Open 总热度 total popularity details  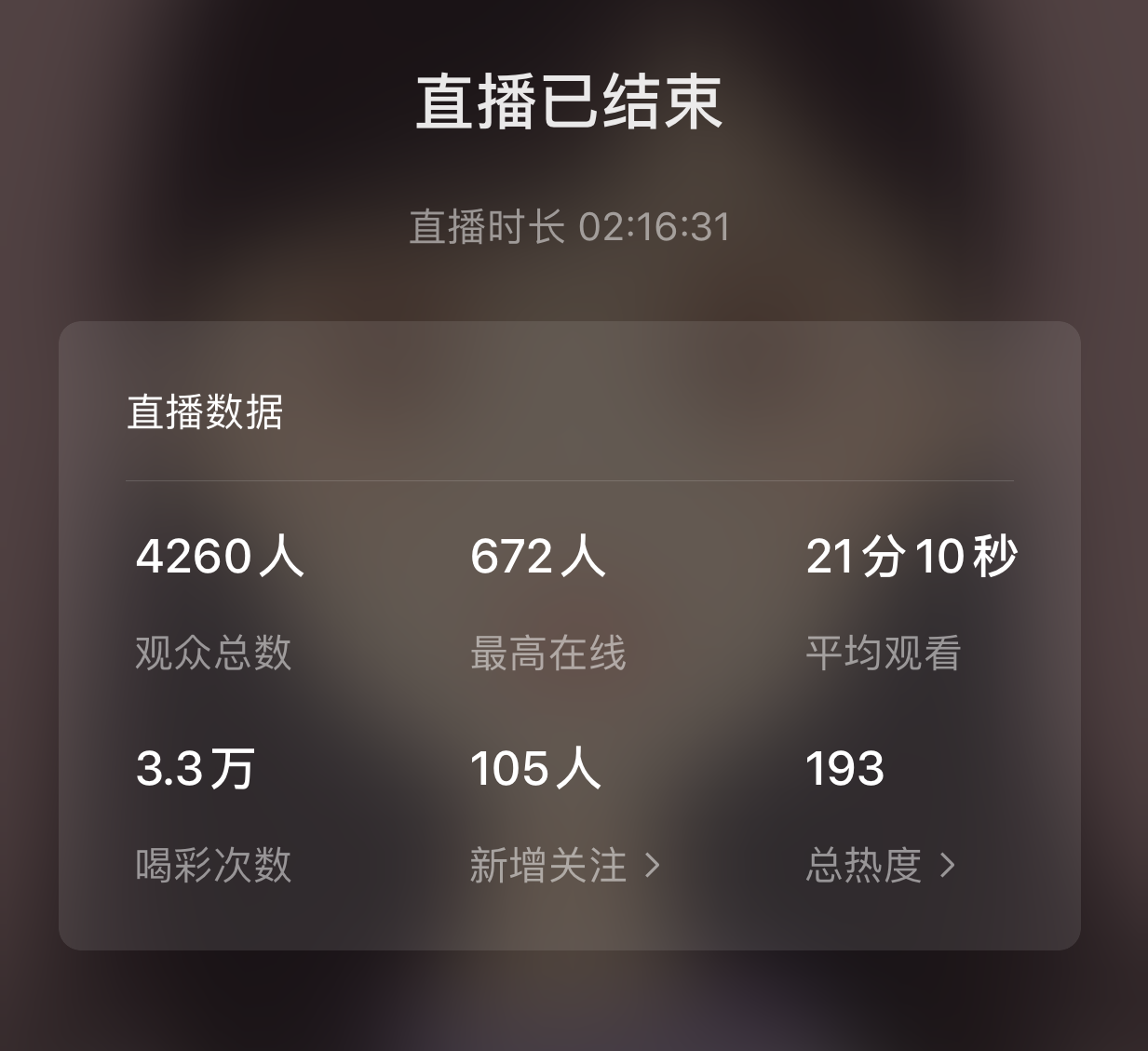click(880, 866)
